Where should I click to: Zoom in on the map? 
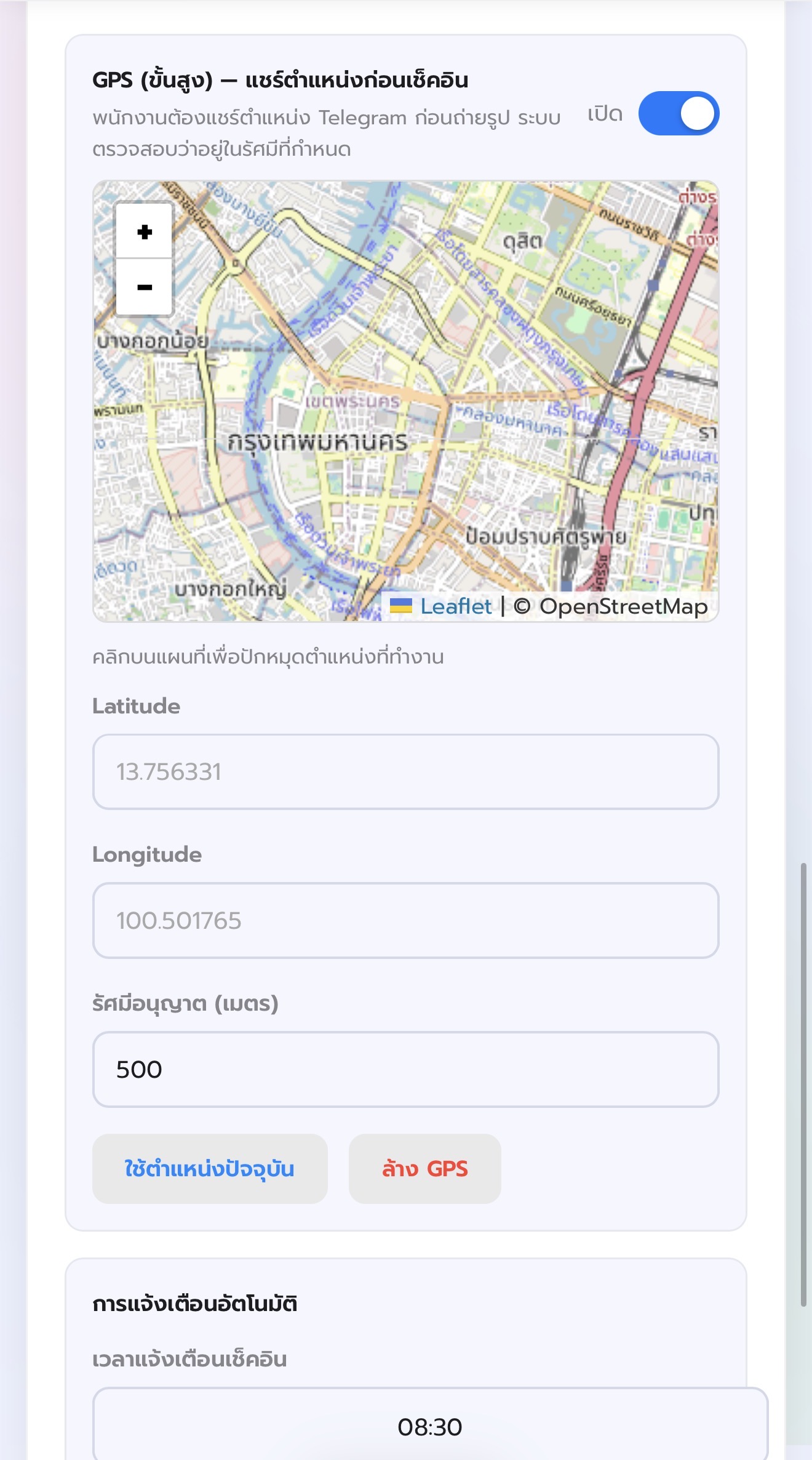[x=145, y=232]
